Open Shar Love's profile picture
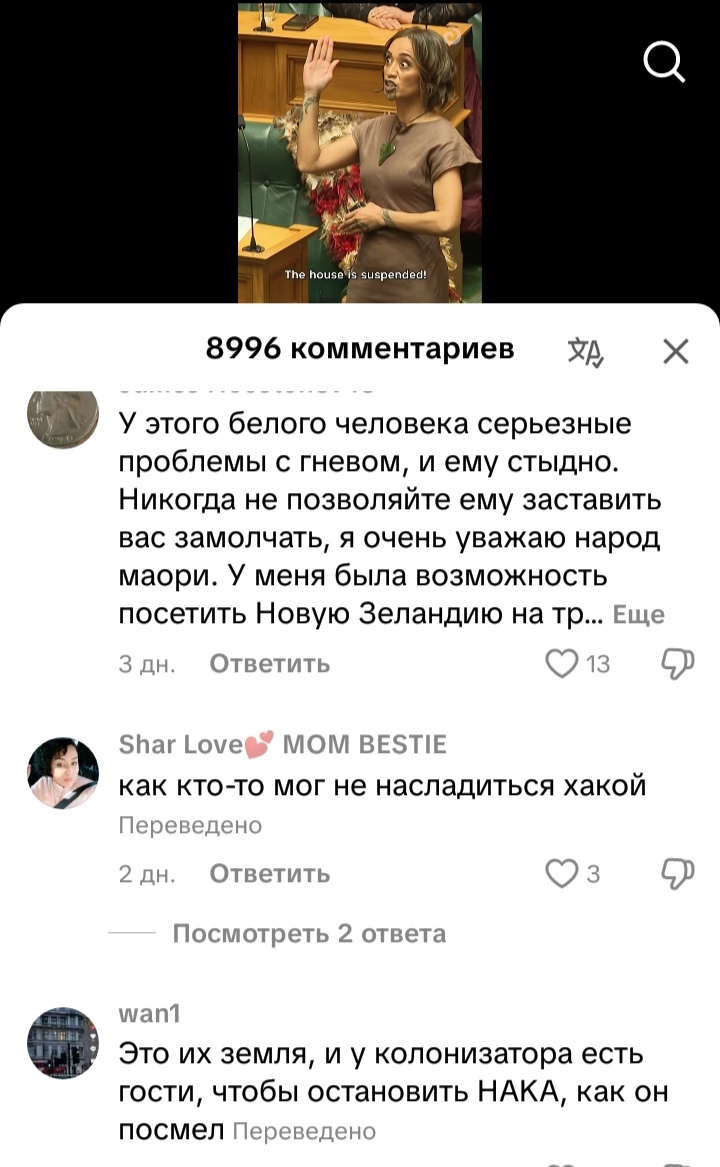The image size is (720, 1167). point(62,772)
